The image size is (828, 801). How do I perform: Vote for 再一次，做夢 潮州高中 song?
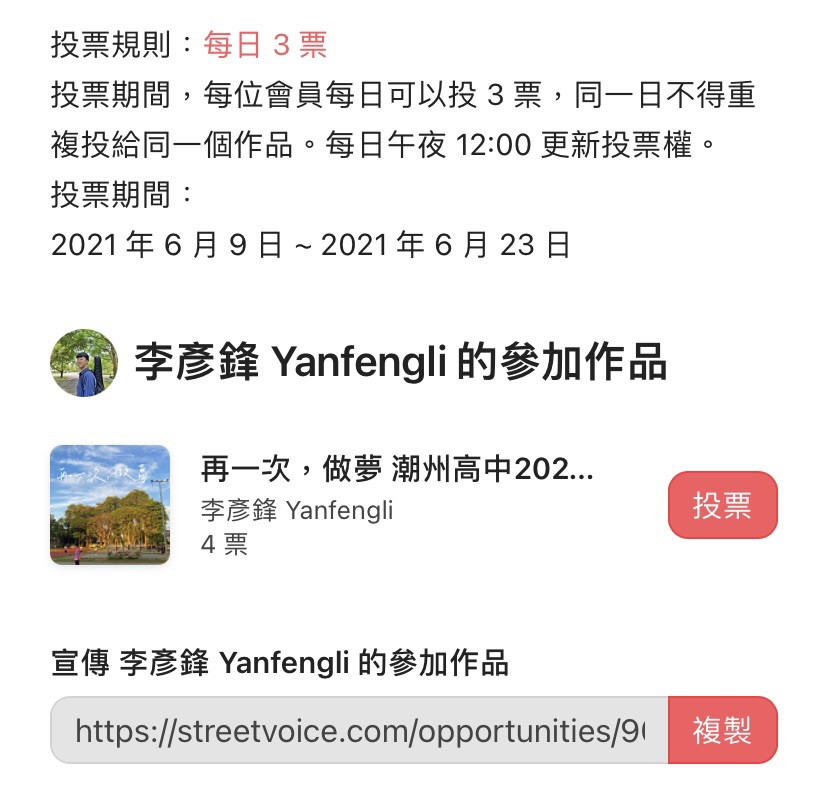(x=722, y=505)
